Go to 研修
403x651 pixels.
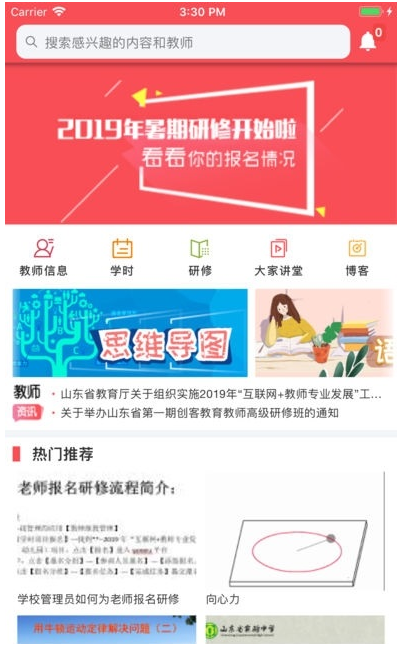point(200,257)
